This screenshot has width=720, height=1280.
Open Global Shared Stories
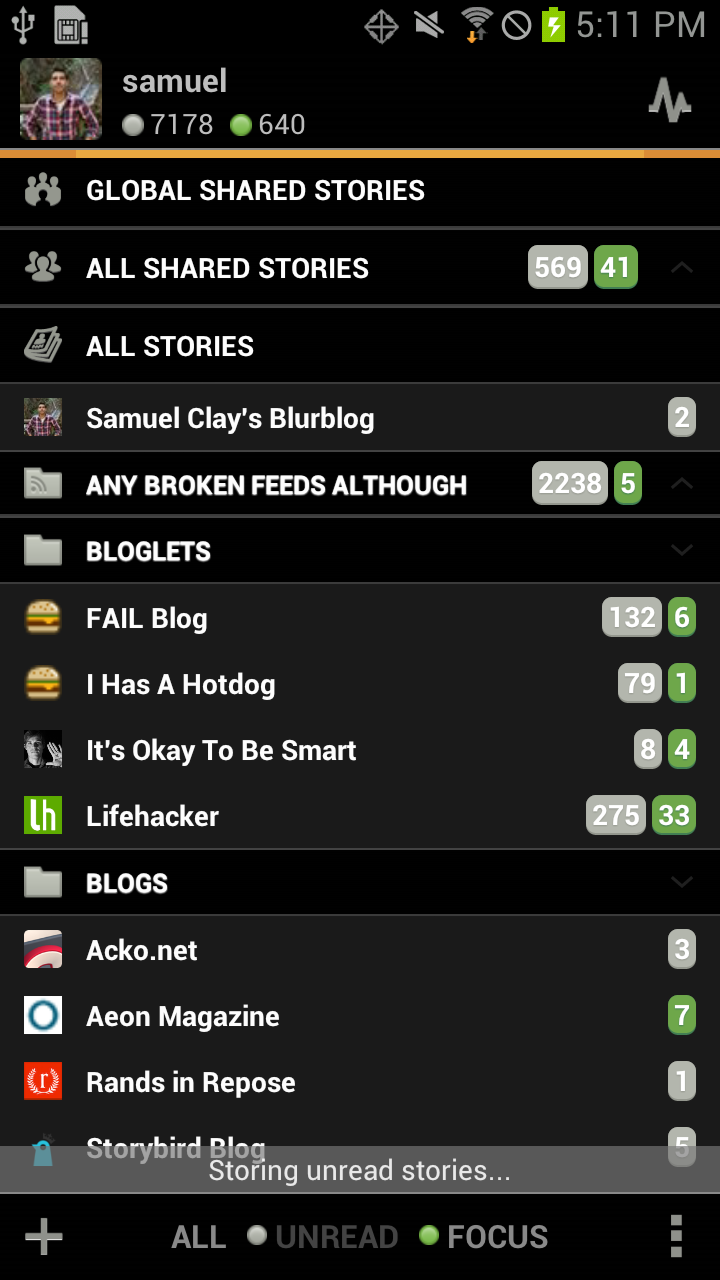point(255,190)
